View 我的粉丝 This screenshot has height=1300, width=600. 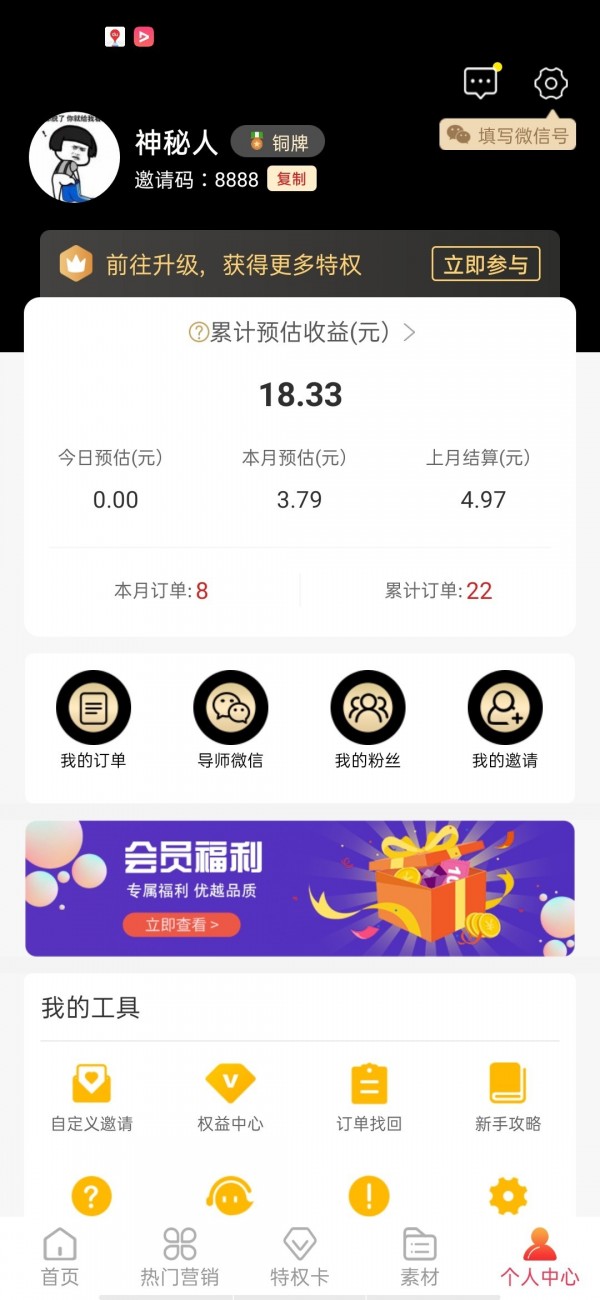(x=367, y=719)
